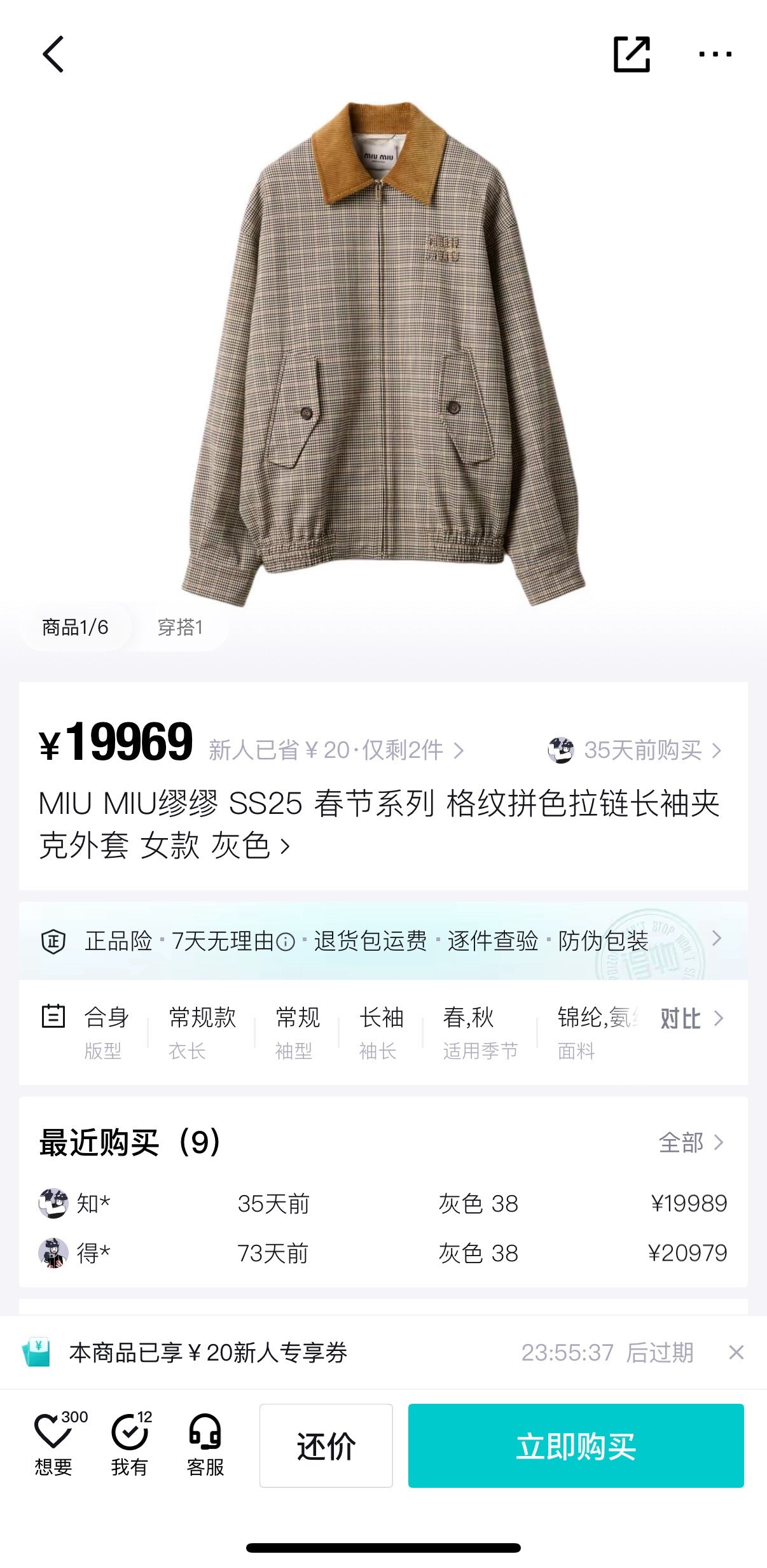Tap the info icon beside 7天无理由

(x=286, y=941)
